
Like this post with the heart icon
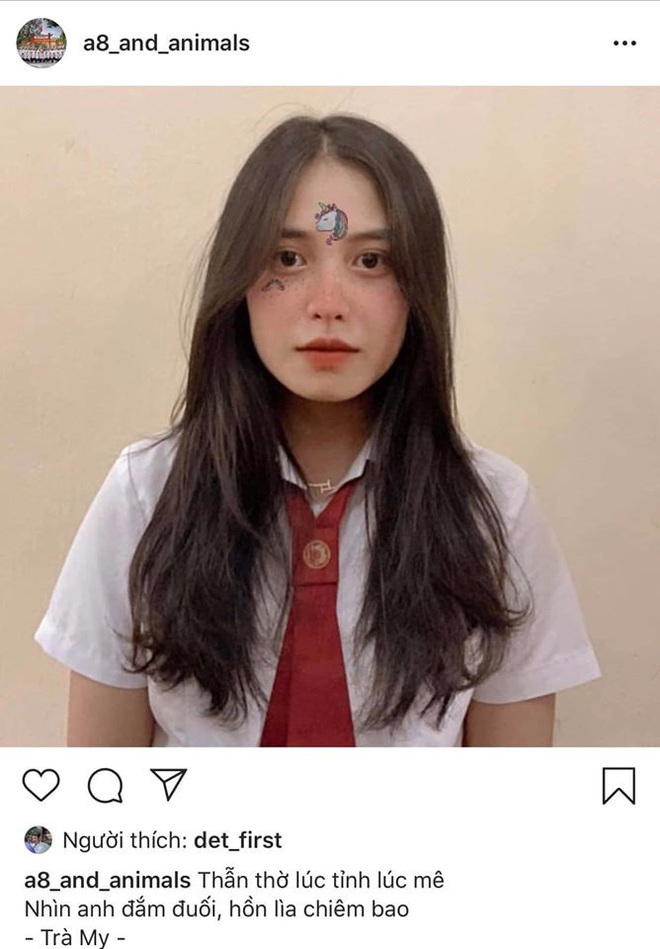pos(41,786)
